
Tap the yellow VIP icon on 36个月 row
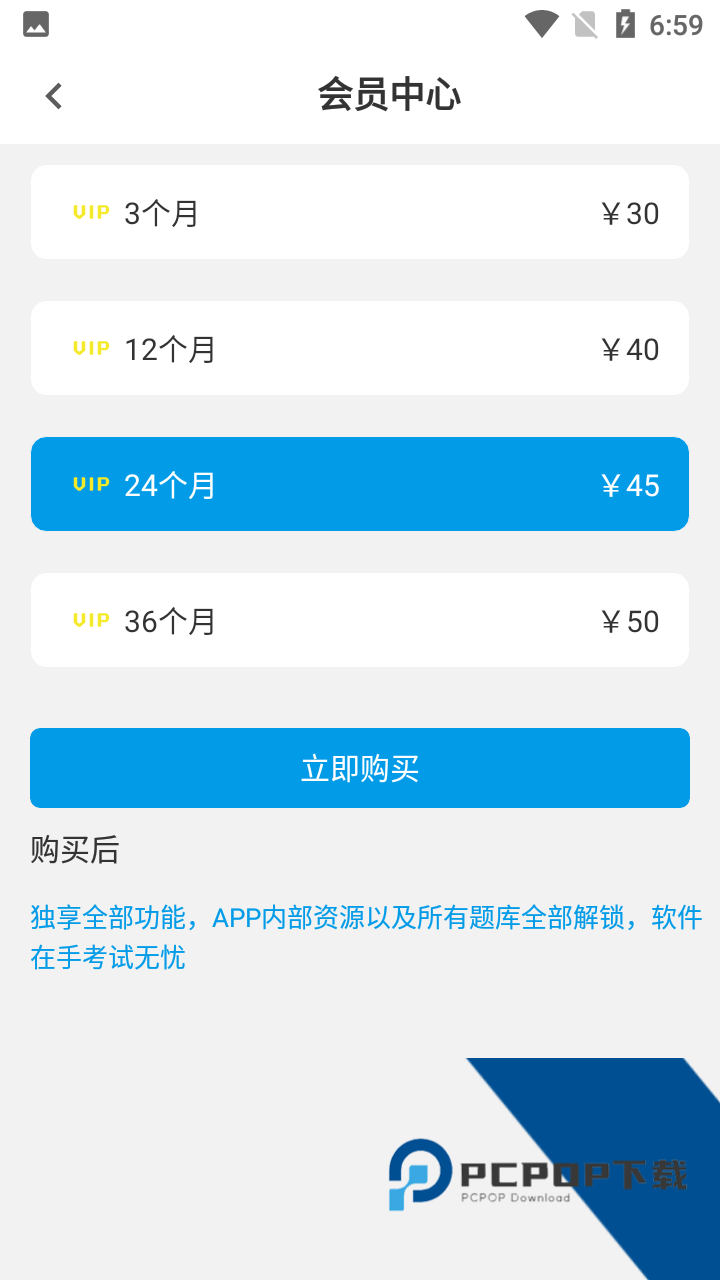pos(91,620)
